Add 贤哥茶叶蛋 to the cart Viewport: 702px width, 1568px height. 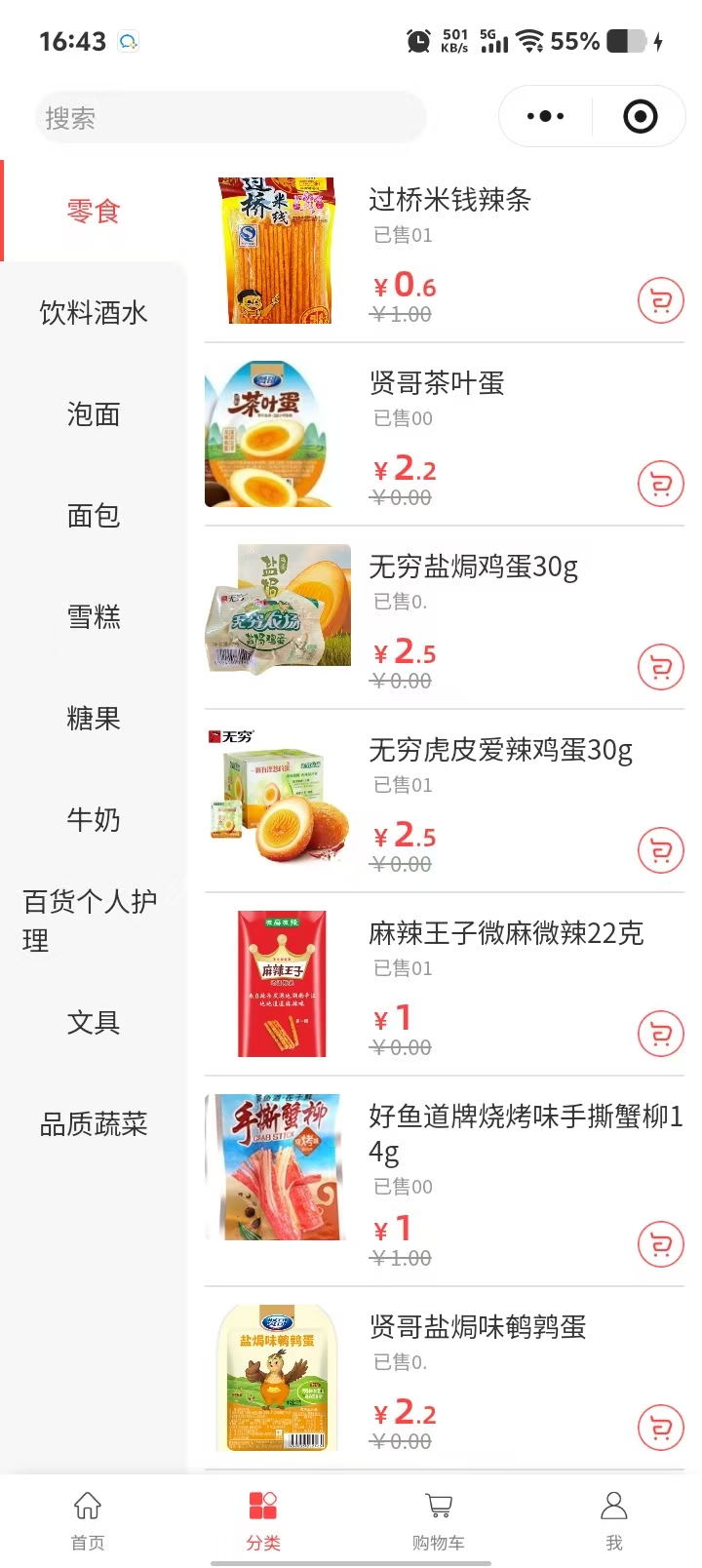(660, 485)
